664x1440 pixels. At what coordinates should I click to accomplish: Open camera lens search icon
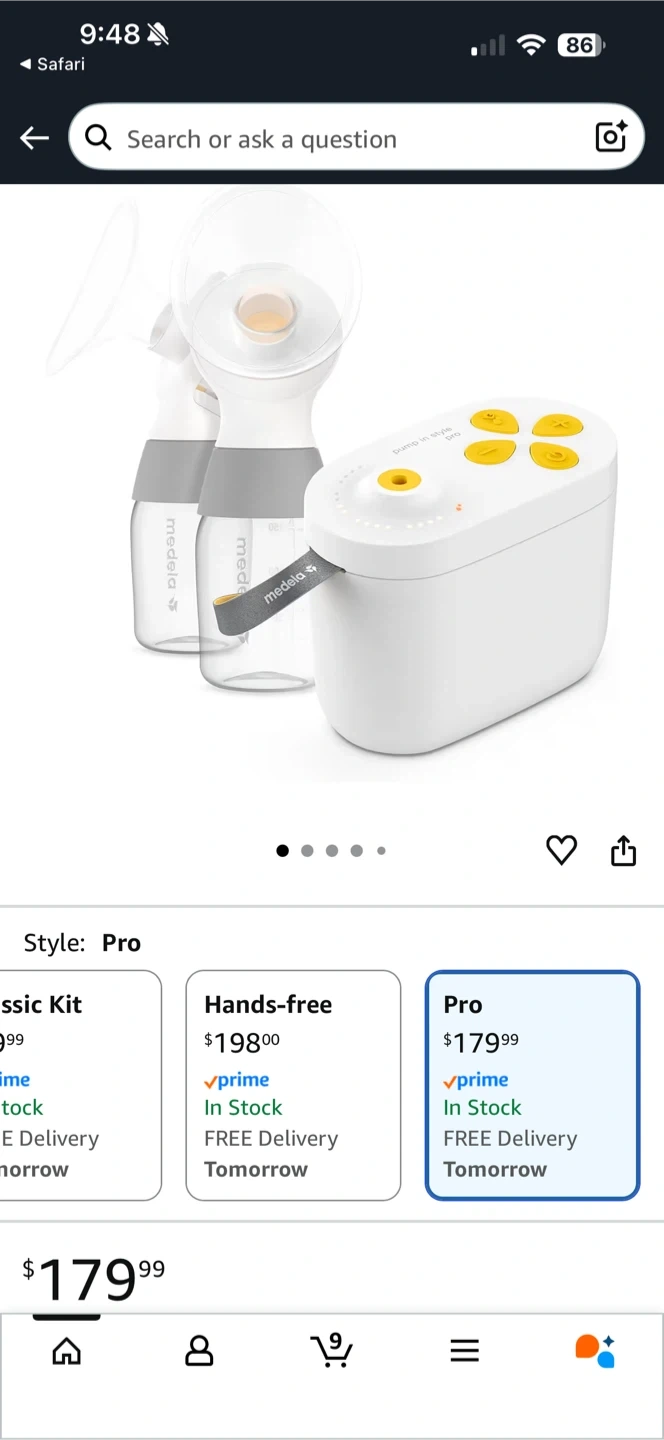pyautogui.click(x=611, y=137)
